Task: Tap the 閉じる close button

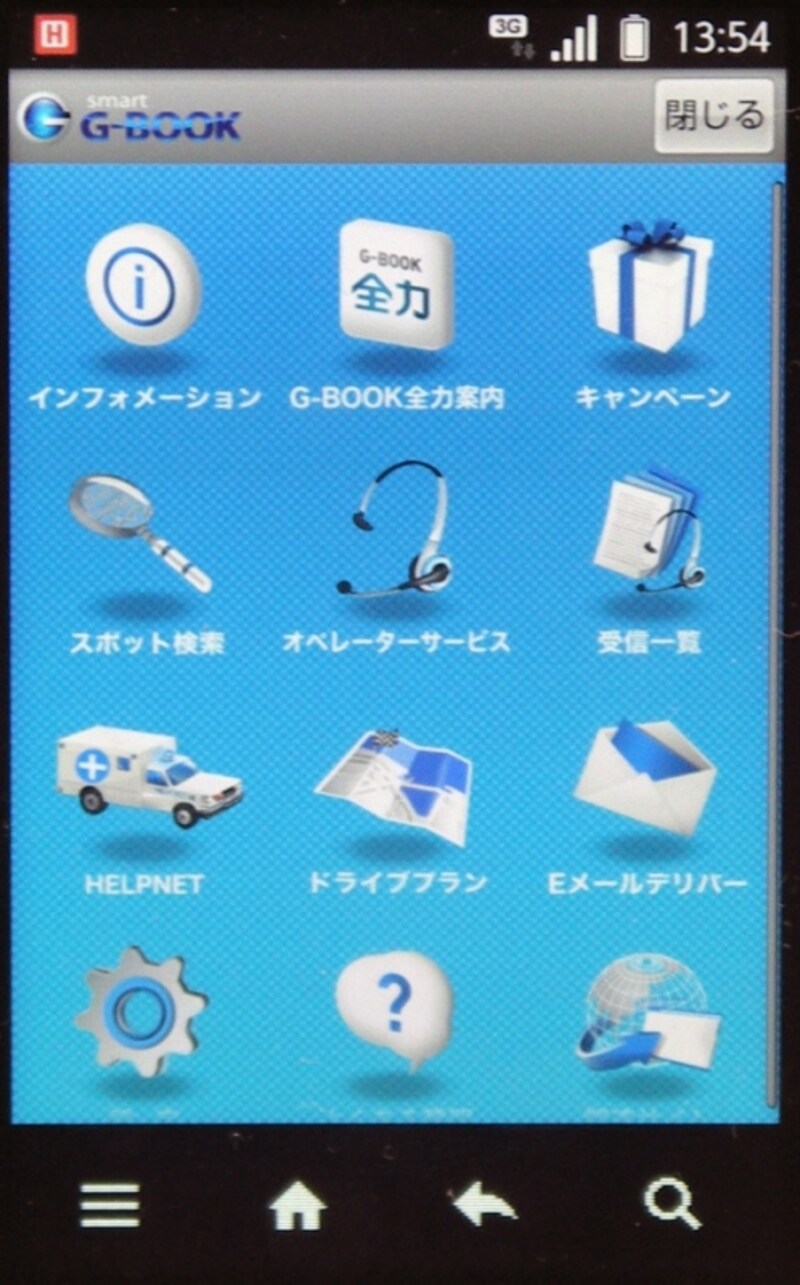Action: click(x=714, y=116)
